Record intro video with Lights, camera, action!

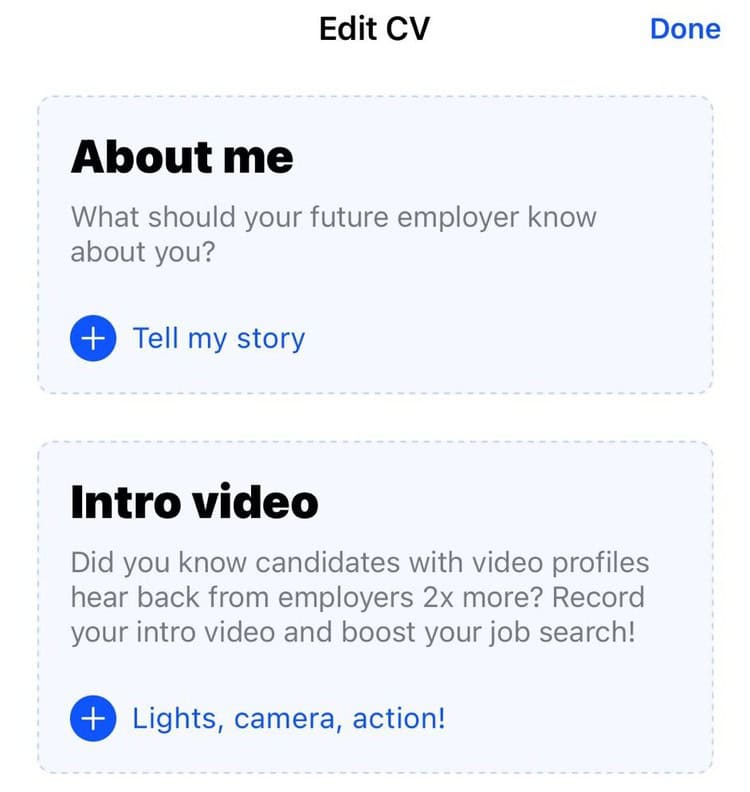[258, 718]
